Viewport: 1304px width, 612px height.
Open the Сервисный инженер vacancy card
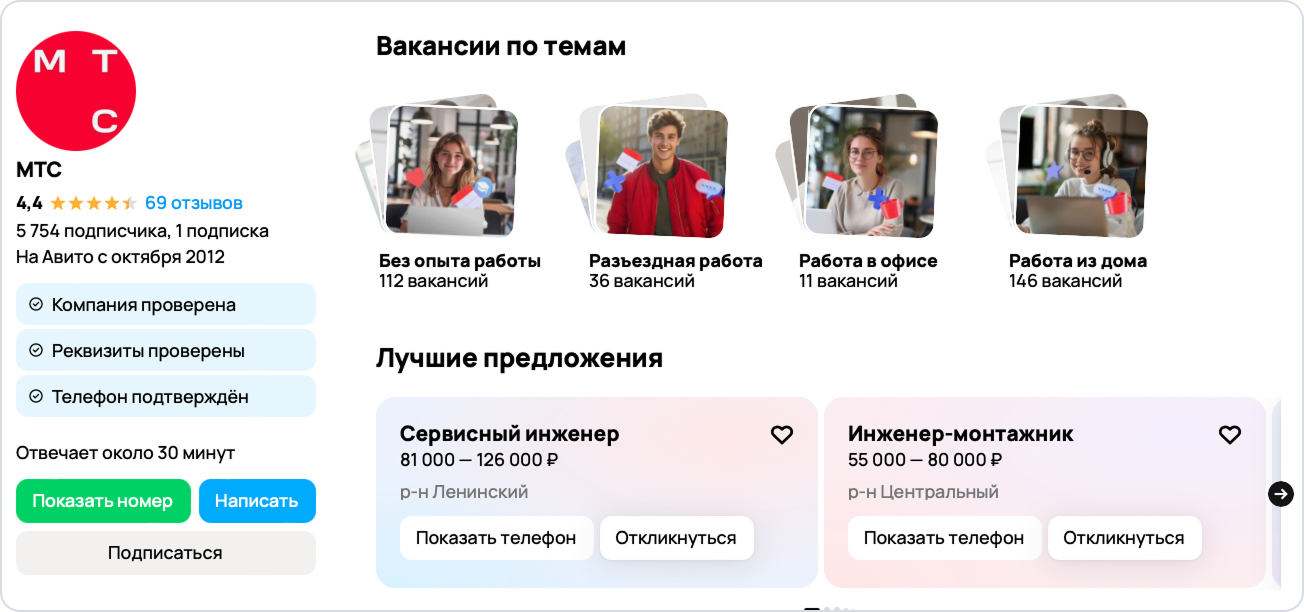(510, 434)
